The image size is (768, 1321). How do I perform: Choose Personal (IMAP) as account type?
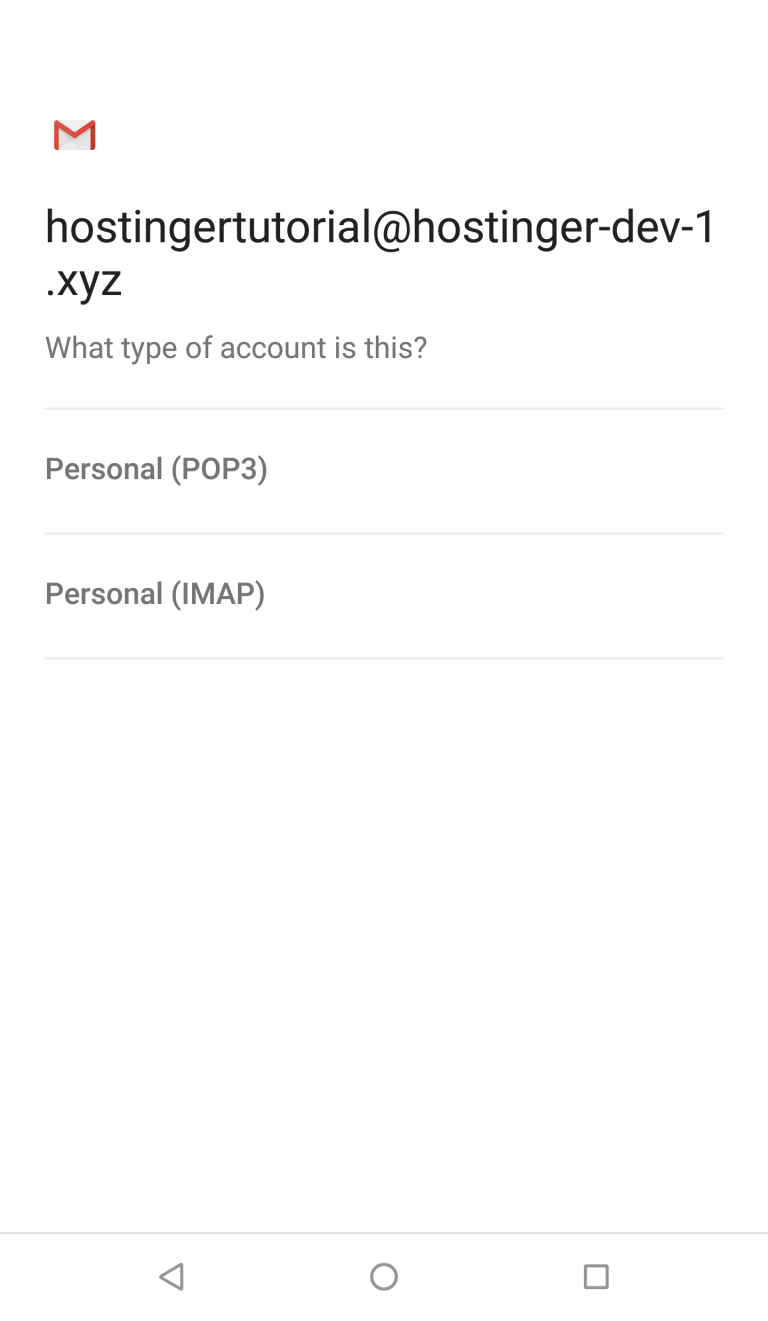(384, 595)
